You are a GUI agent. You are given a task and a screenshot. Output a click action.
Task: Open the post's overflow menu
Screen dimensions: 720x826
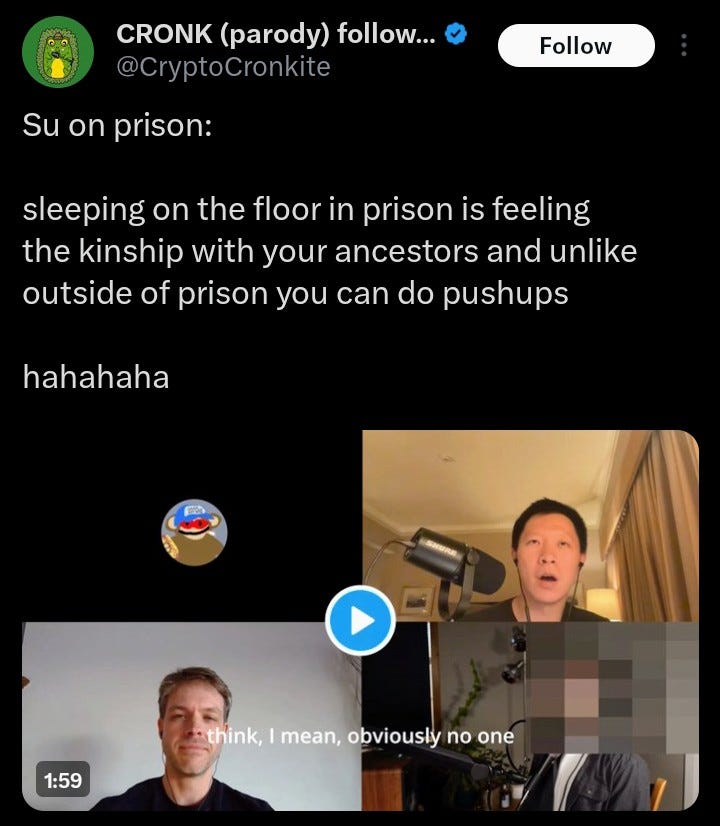point(684,46)
